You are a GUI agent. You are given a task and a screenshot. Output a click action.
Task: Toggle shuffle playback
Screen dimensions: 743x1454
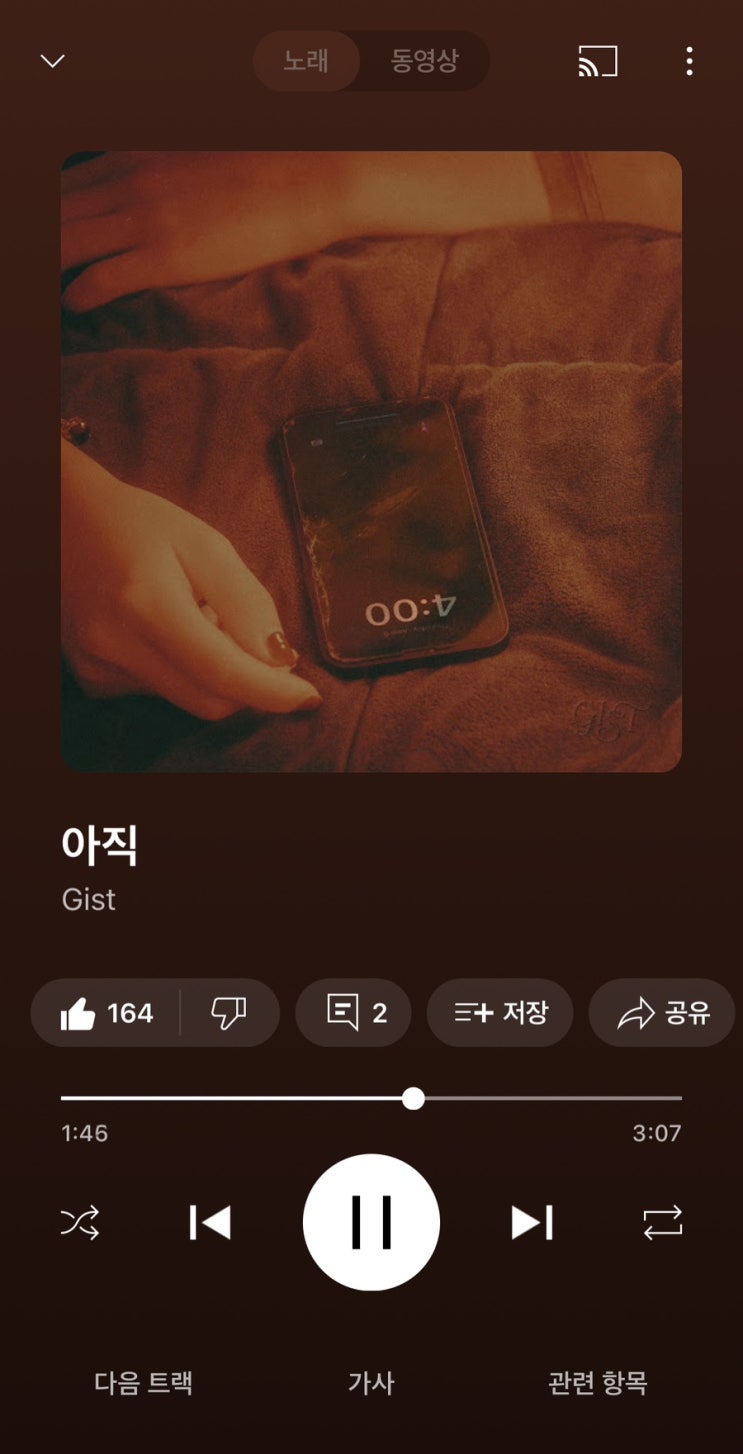point(80,1222)
